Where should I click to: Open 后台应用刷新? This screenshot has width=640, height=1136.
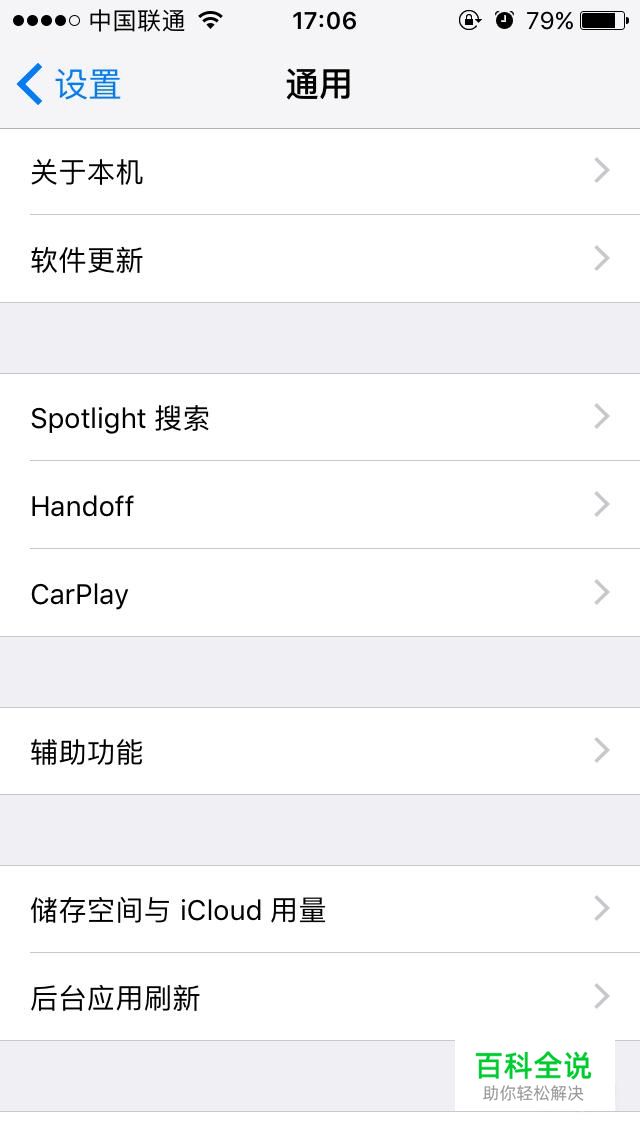click(320, 998)
